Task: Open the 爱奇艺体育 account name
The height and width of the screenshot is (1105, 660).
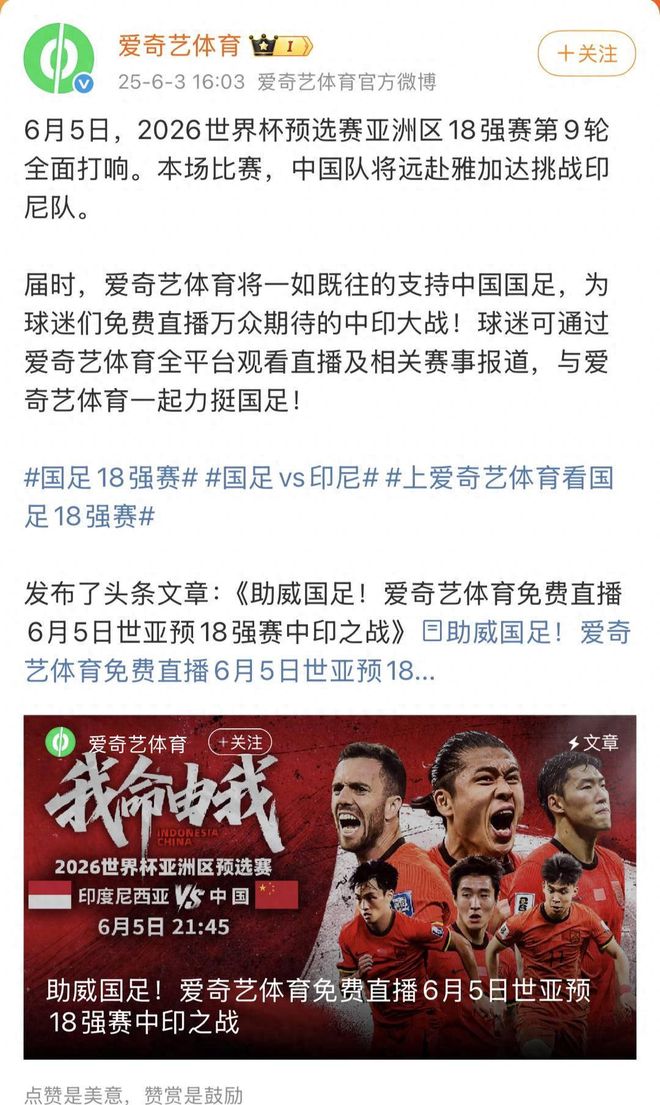Action: point(179,45)
